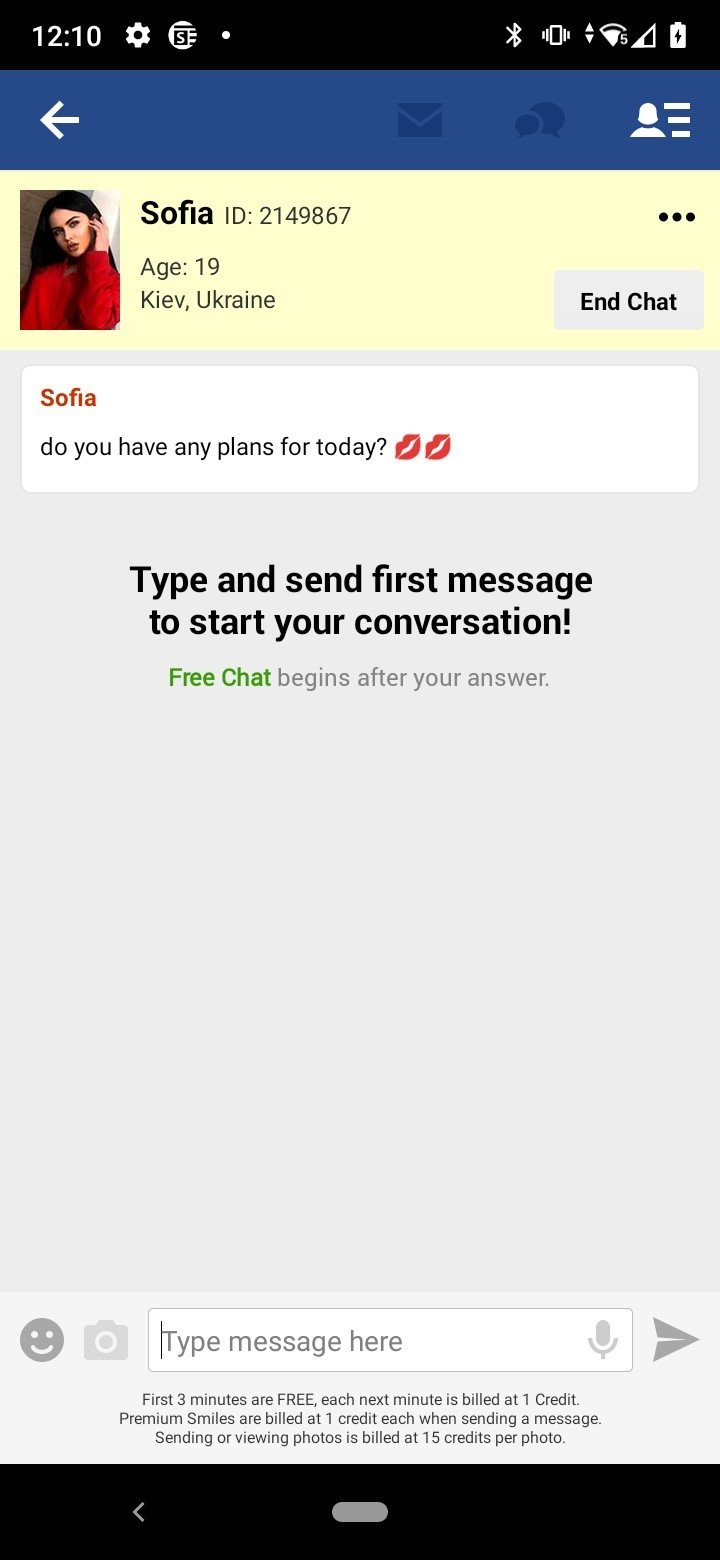The image size is (720, 1560).
Task: Go back using the header arrow
Action: (x=60, y=120)
